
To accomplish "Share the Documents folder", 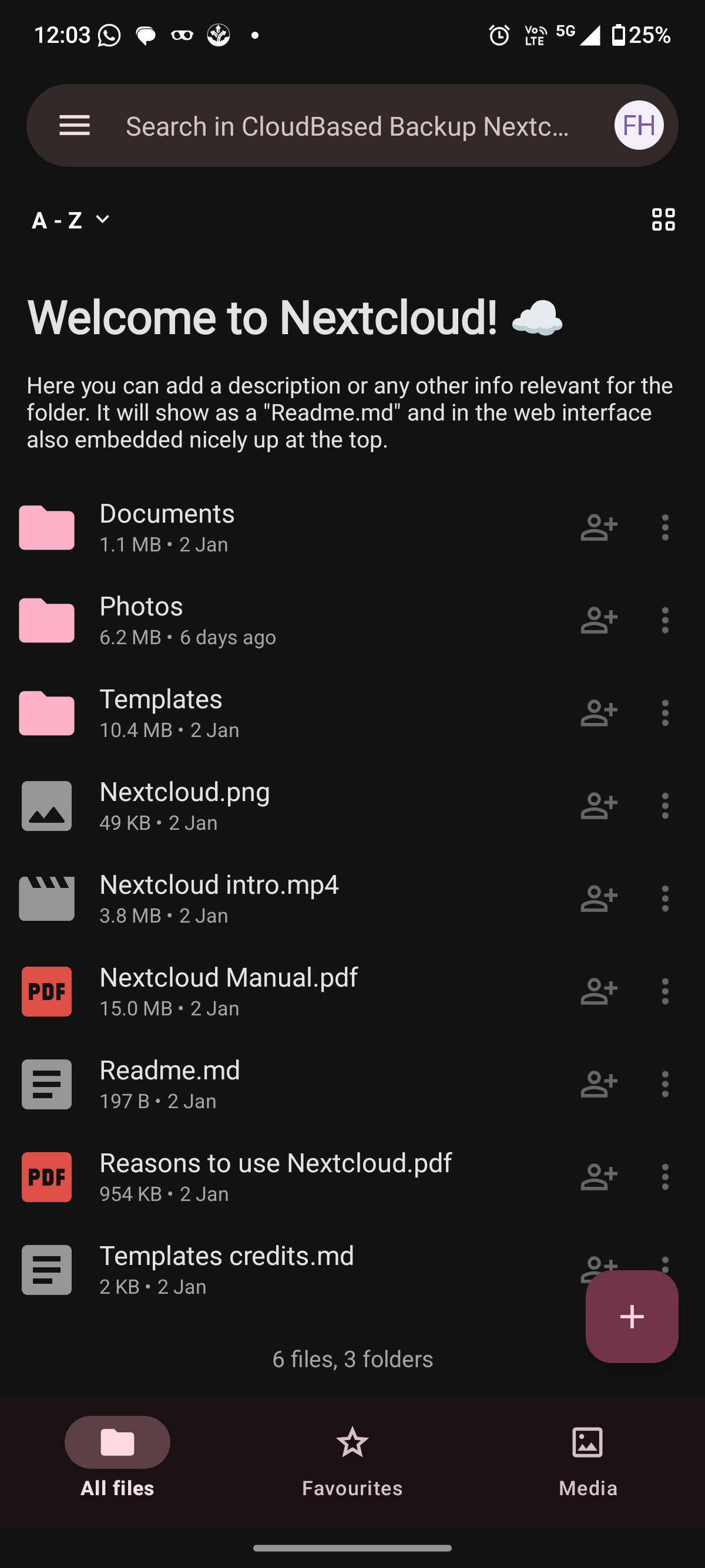I will click(599, 527).
